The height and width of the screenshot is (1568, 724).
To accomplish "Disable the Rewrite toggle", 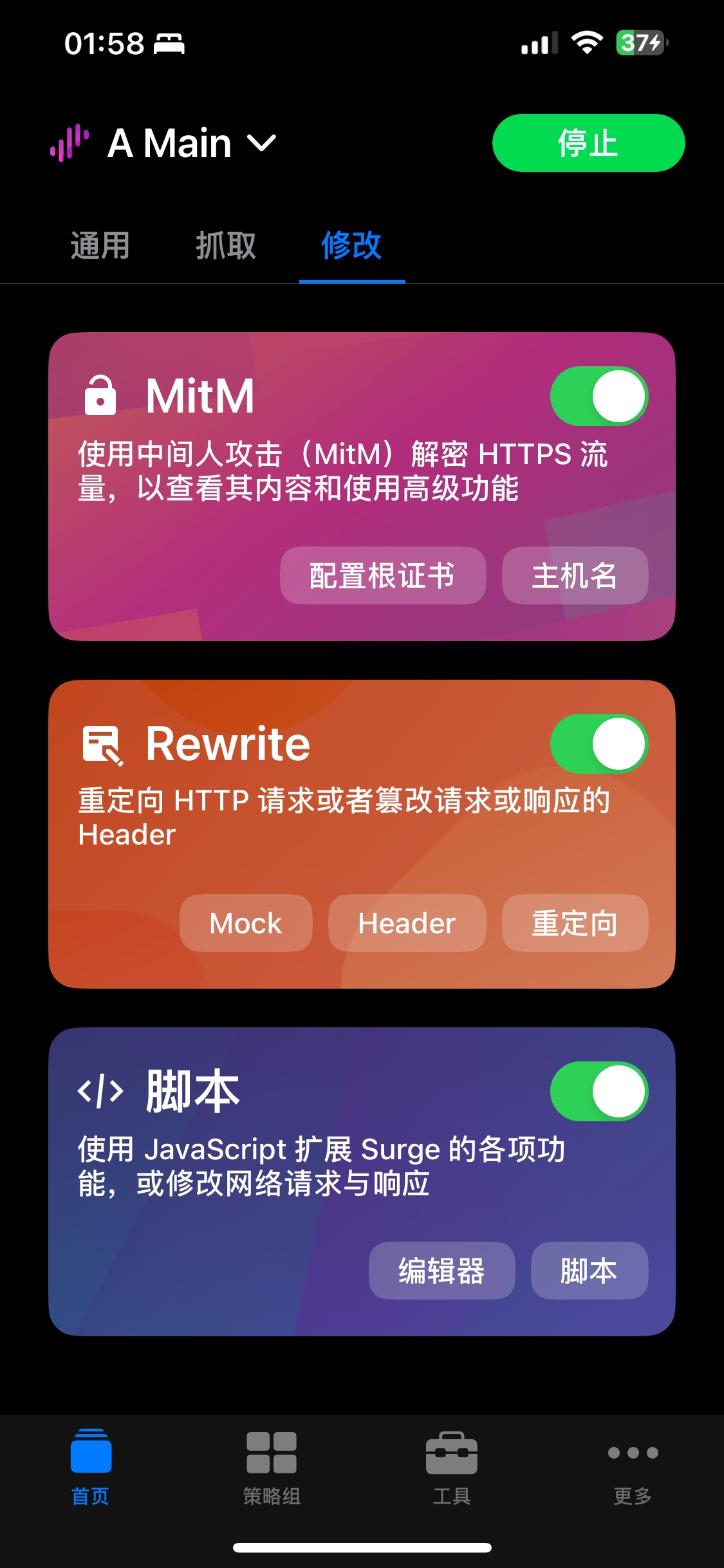I will 599,743.
